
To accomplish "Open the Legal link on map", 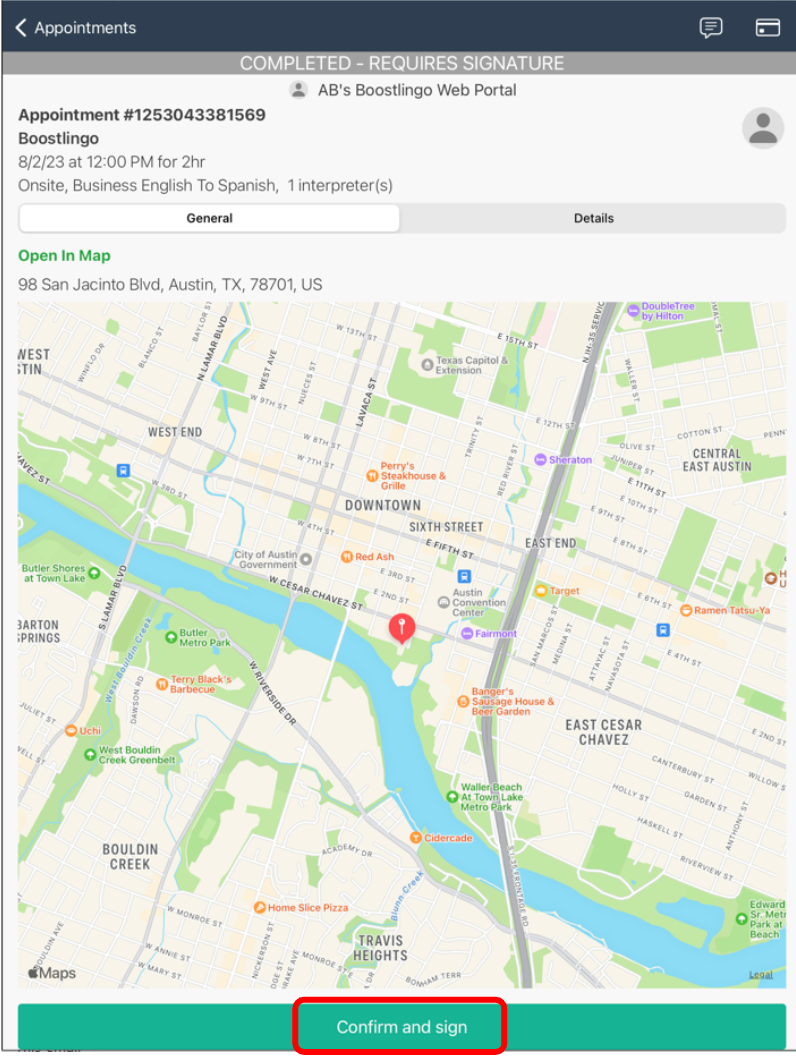I will coord(760,975).
